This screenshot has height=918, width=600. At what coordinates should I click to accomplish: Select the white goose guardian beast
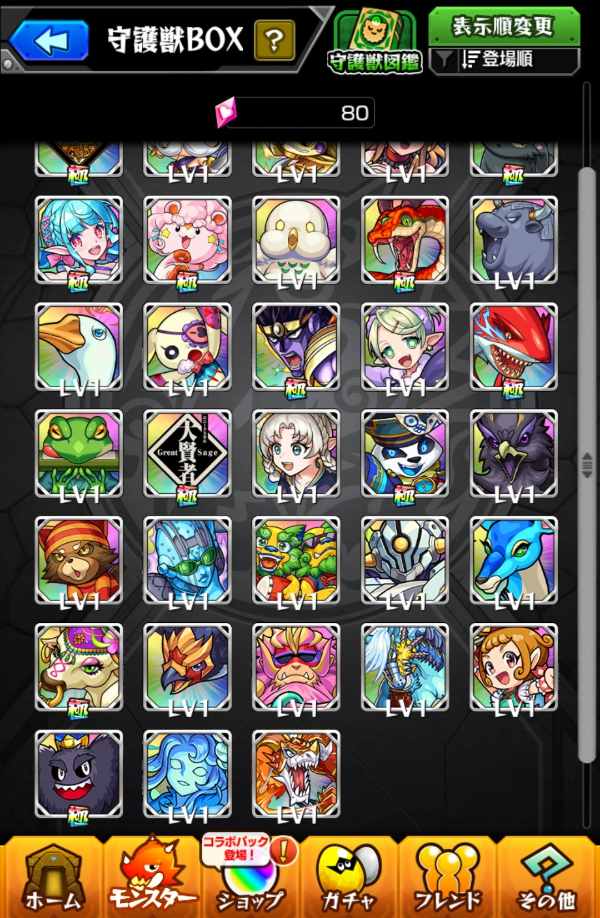(x=78, y=347)
